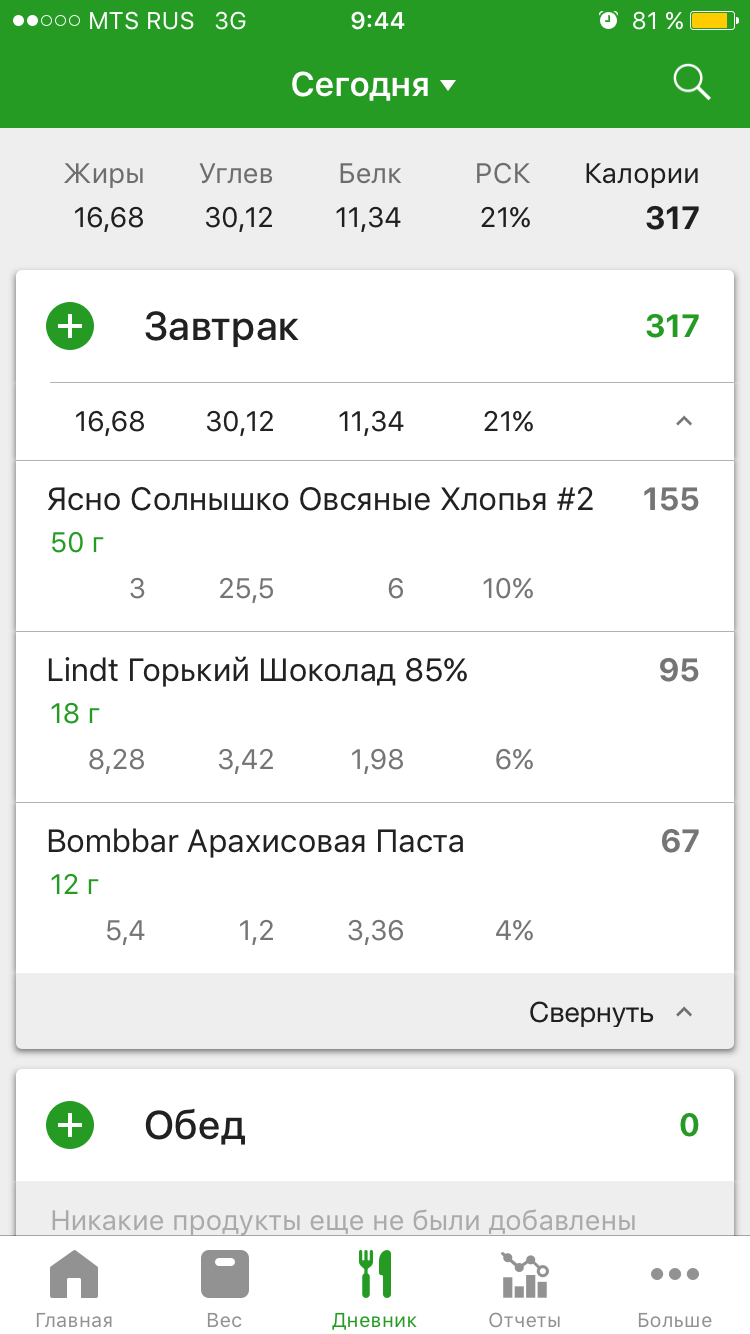The height and width of the screenshot is (1334, 750).
Task: Add food to Завтрак
Action: (x=70, y=326)
